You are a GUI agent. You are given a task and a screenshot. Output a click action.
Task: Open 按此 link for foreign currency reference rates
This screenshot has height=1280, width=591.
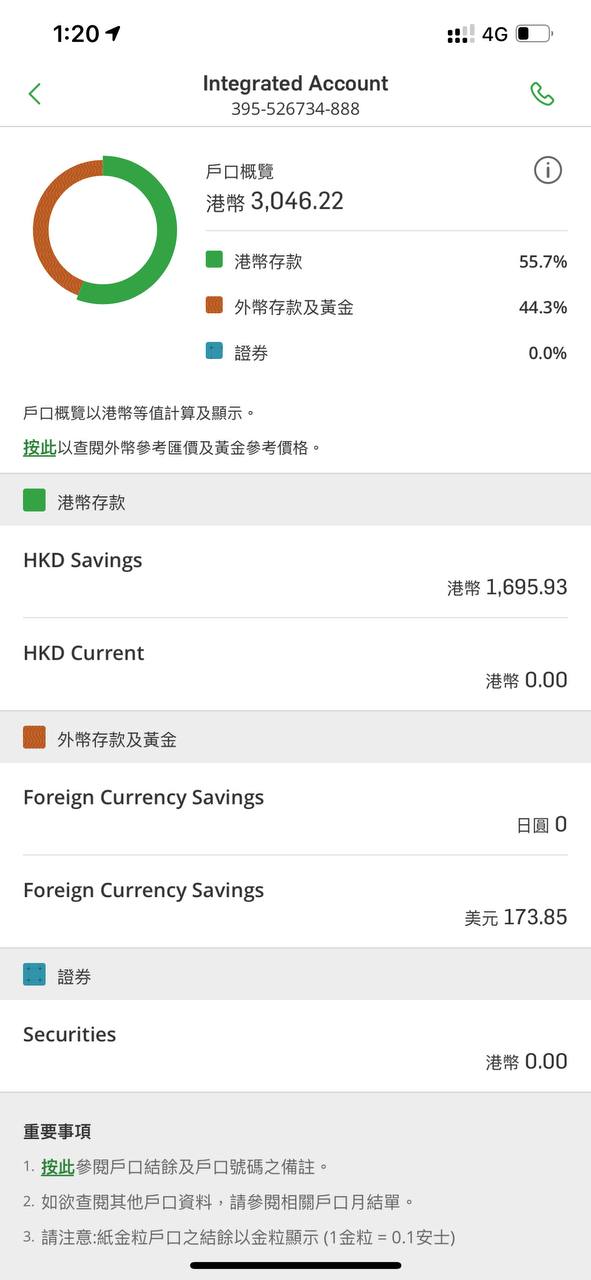tap(40, 448)
